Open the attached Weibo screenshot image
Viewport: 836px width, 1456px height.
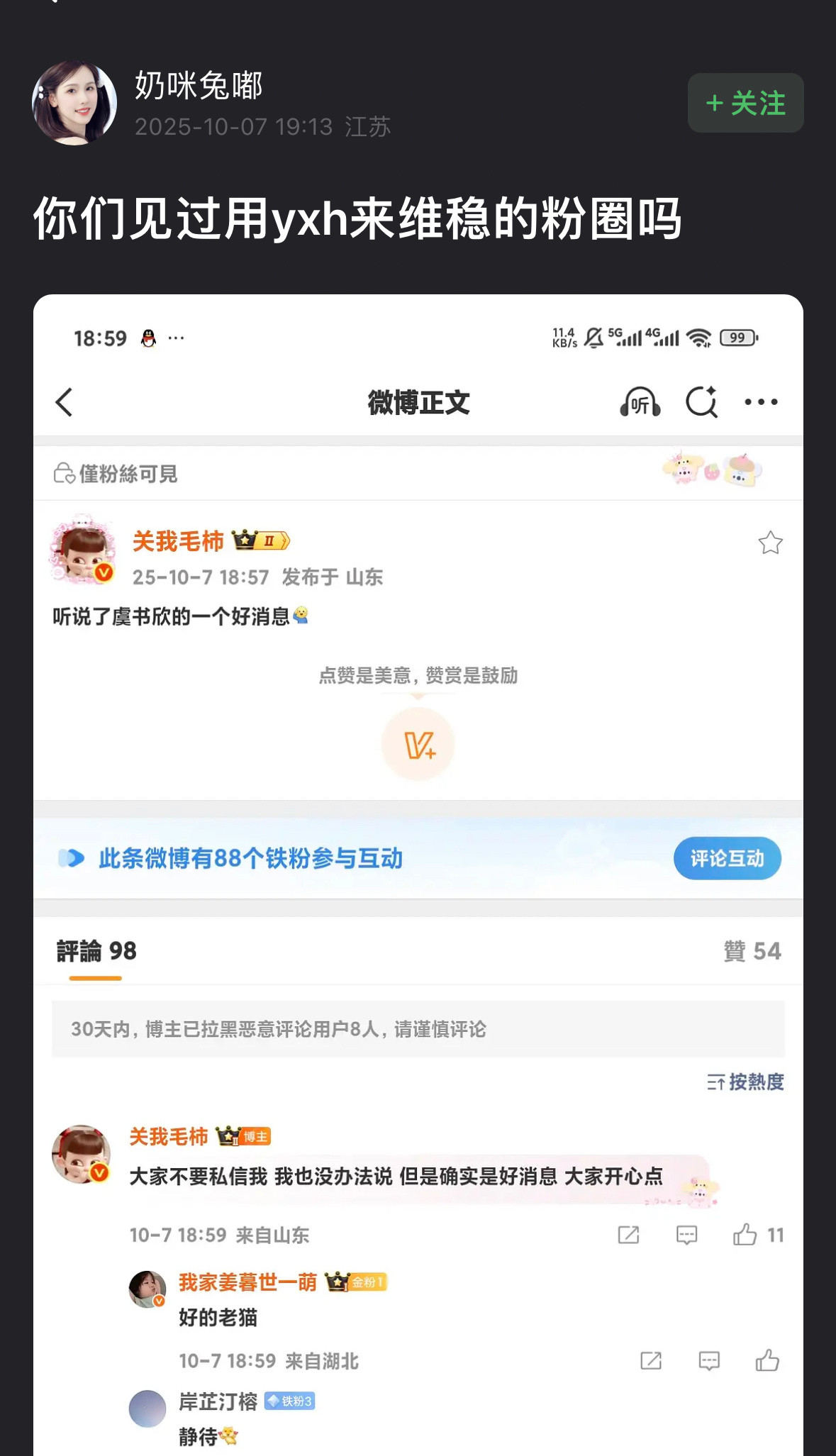tap(418, 851)
